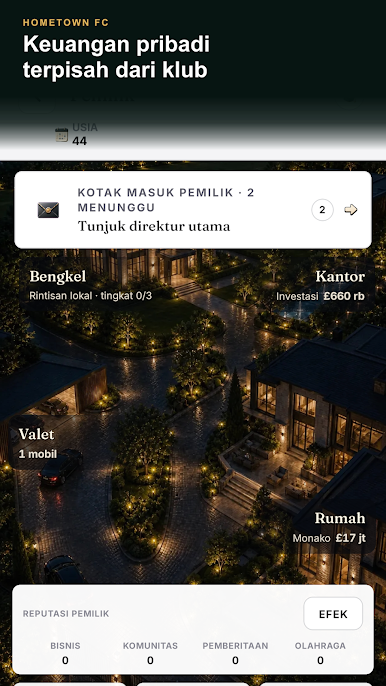The width and height of the screenshot is (386, 686).
Task: Open the Kotak Masuk Pemilik inbox card
Action: click(x=193, y=210)
